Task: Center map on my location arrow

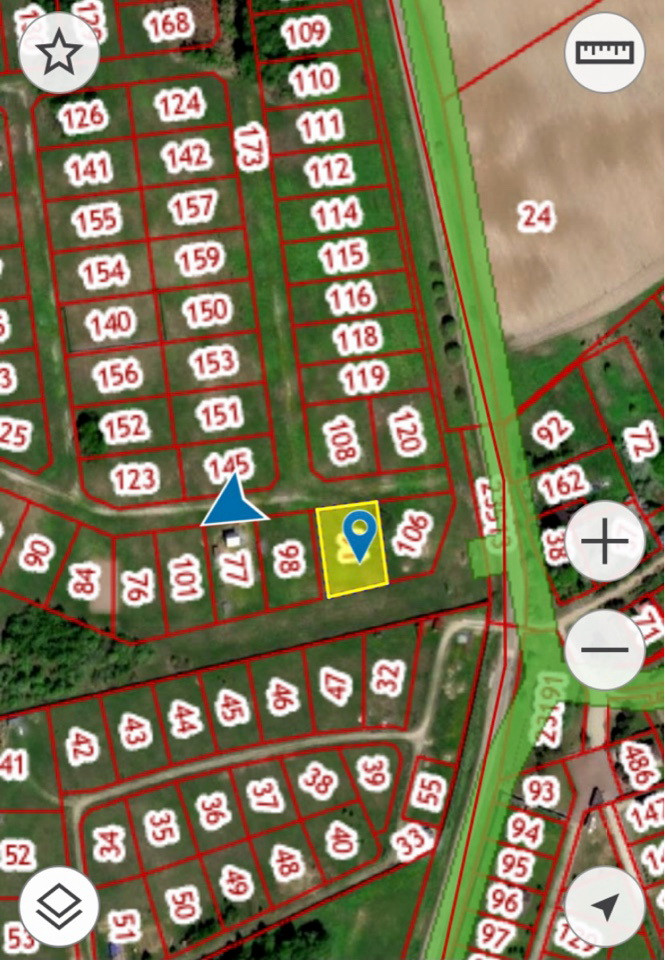Action: (604, 906)
